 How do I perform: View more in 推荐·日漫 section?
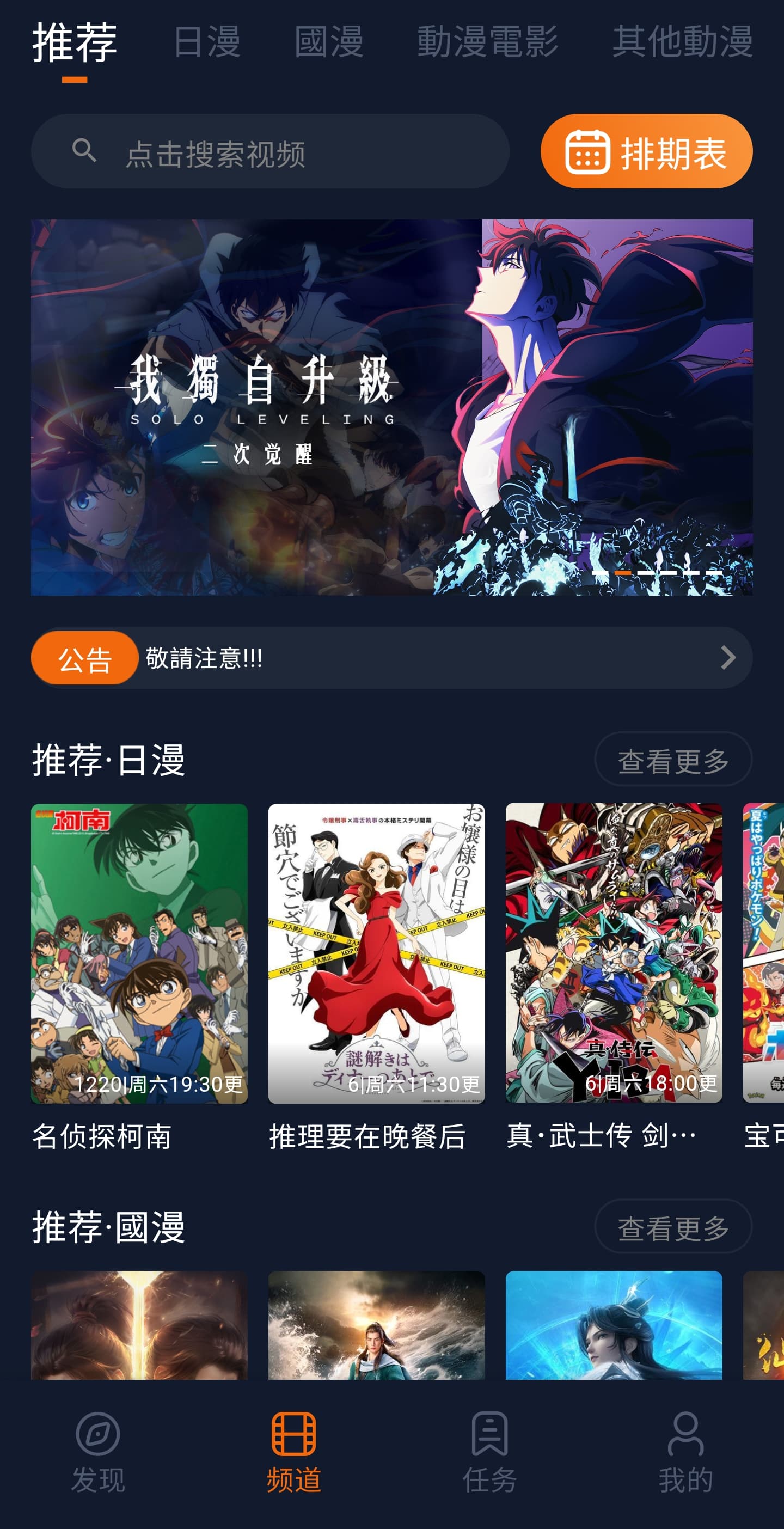[672, 760]
